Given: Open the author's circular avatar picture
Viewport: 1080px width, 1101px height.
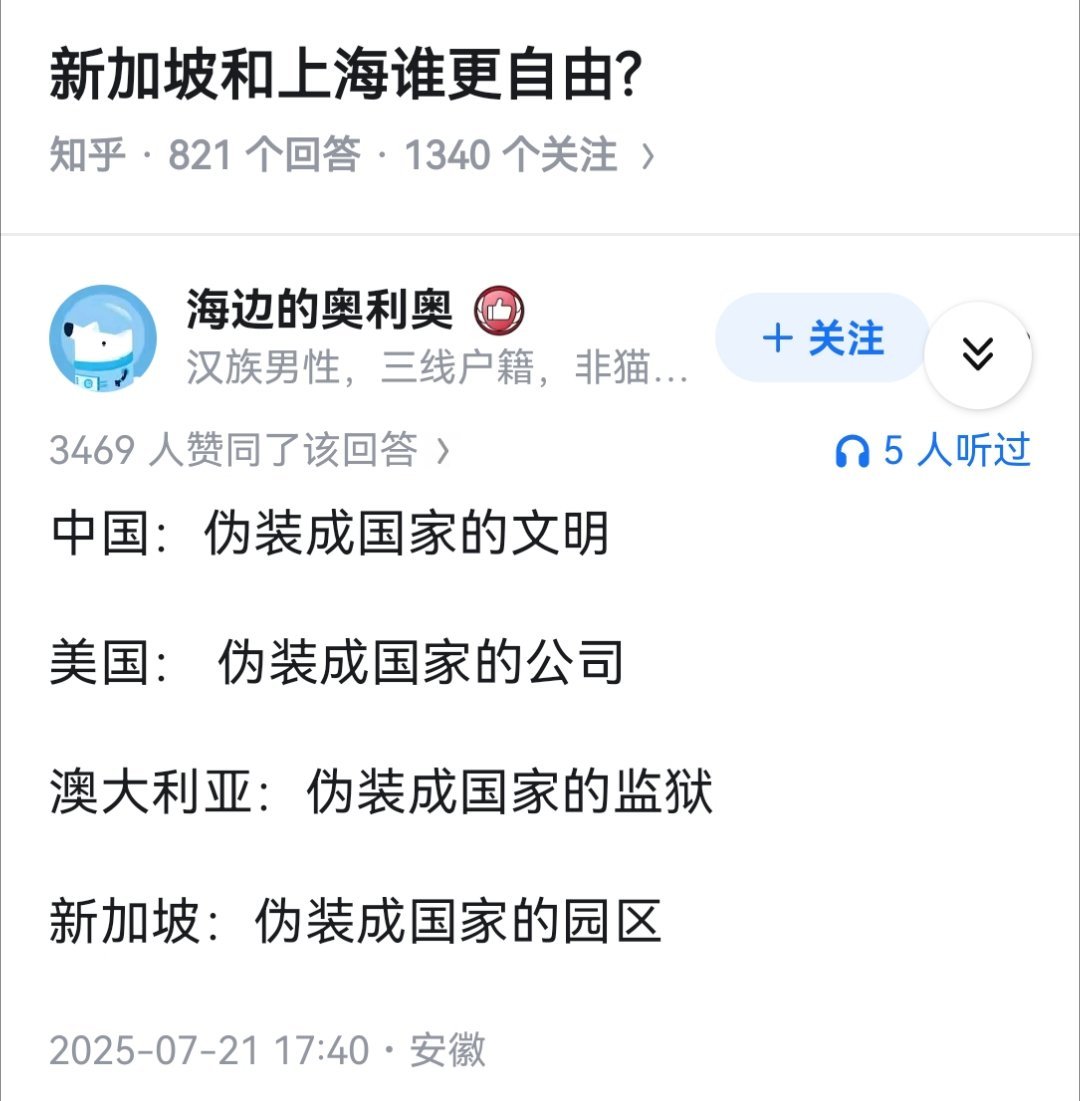Looking at the screenshot, I should 103,338.
